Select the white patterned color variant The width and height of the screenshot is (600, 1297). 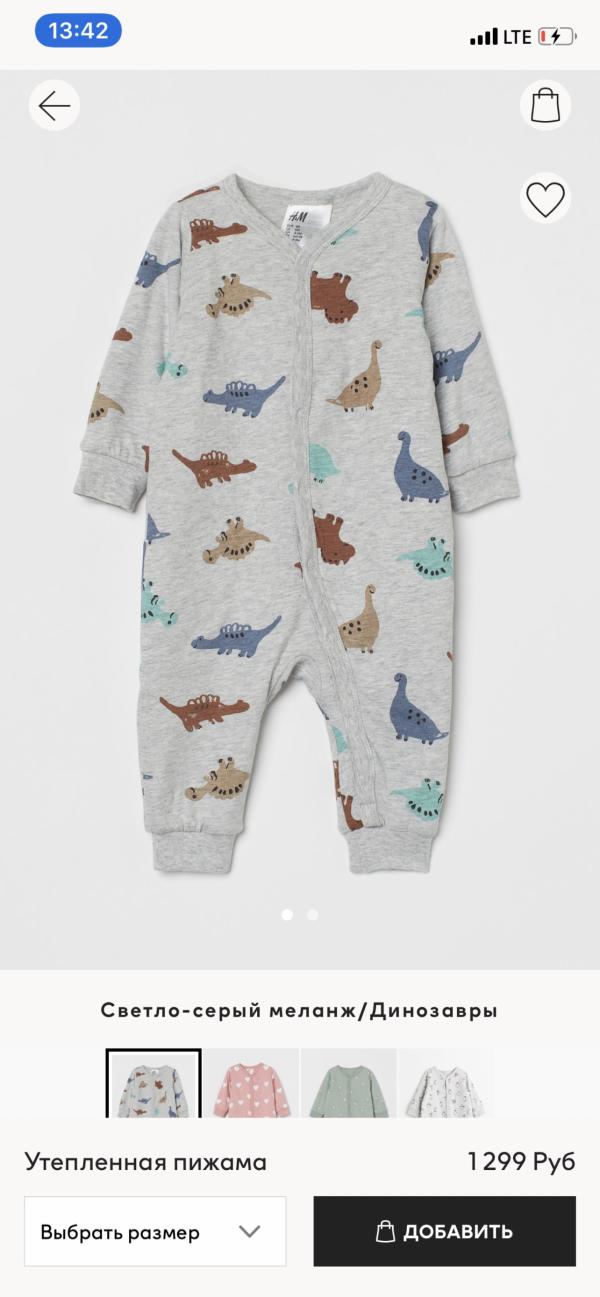[446, 1083]
